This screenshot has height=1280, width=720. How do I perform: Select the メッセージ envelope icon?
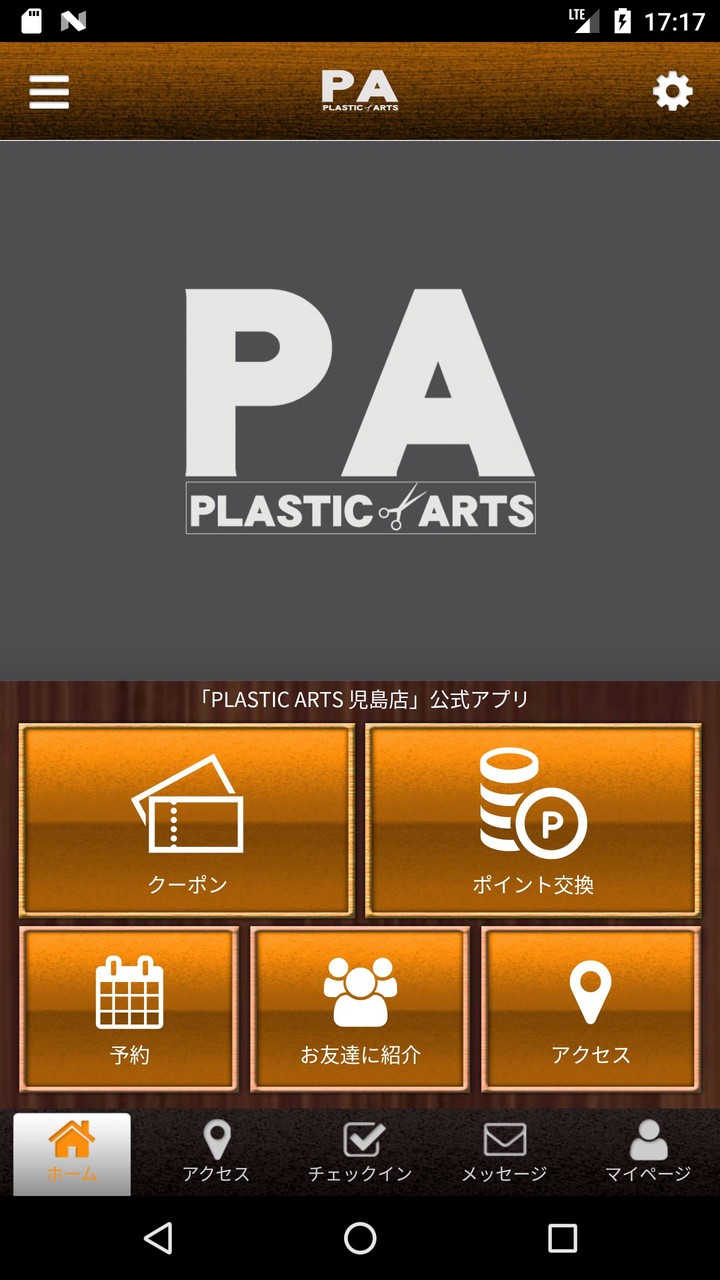coord(504,1140)
